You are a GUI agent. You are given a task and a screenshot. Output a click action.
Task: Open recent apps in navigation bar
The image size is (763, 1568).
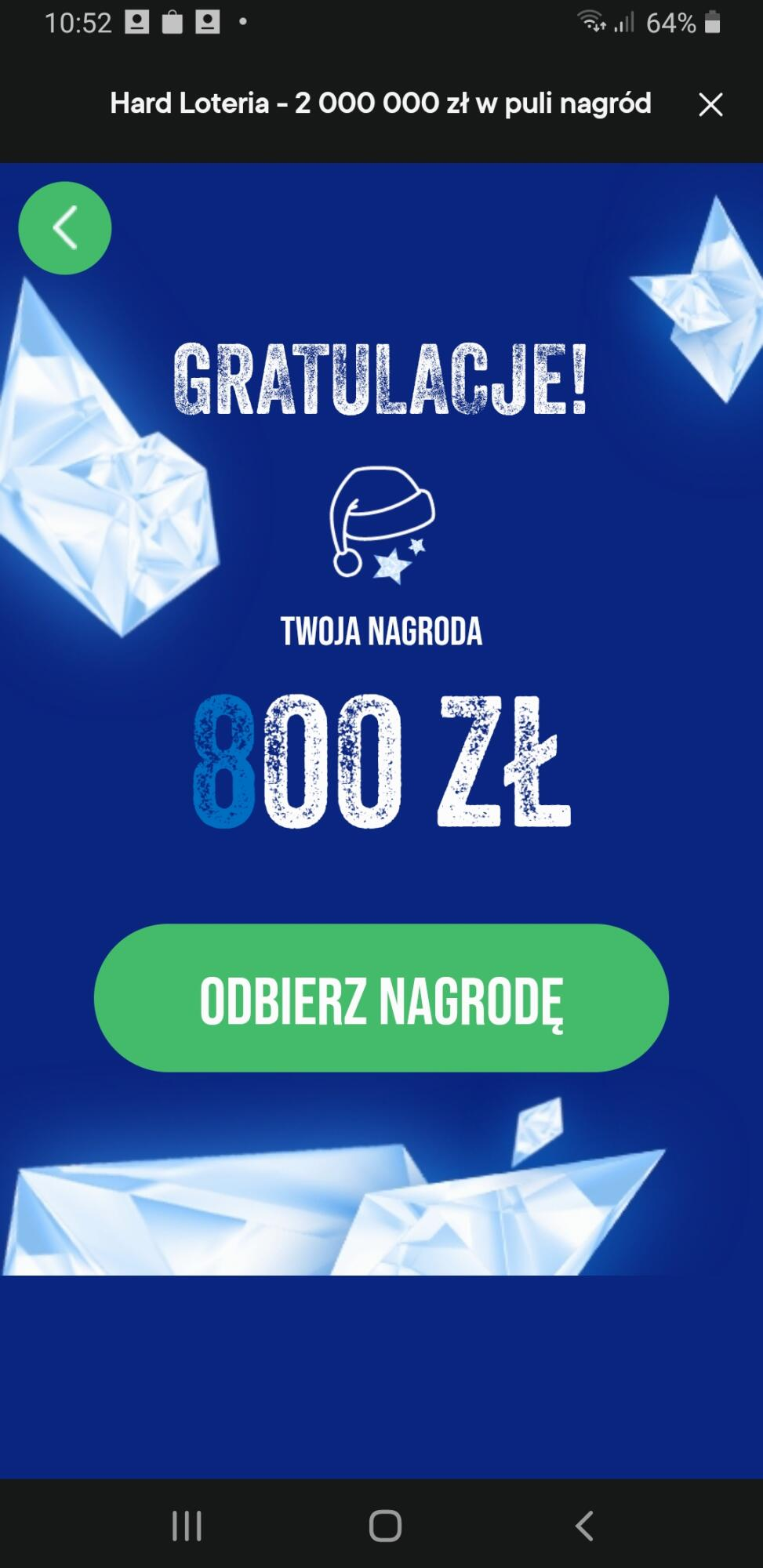[x=187, y=1526]
